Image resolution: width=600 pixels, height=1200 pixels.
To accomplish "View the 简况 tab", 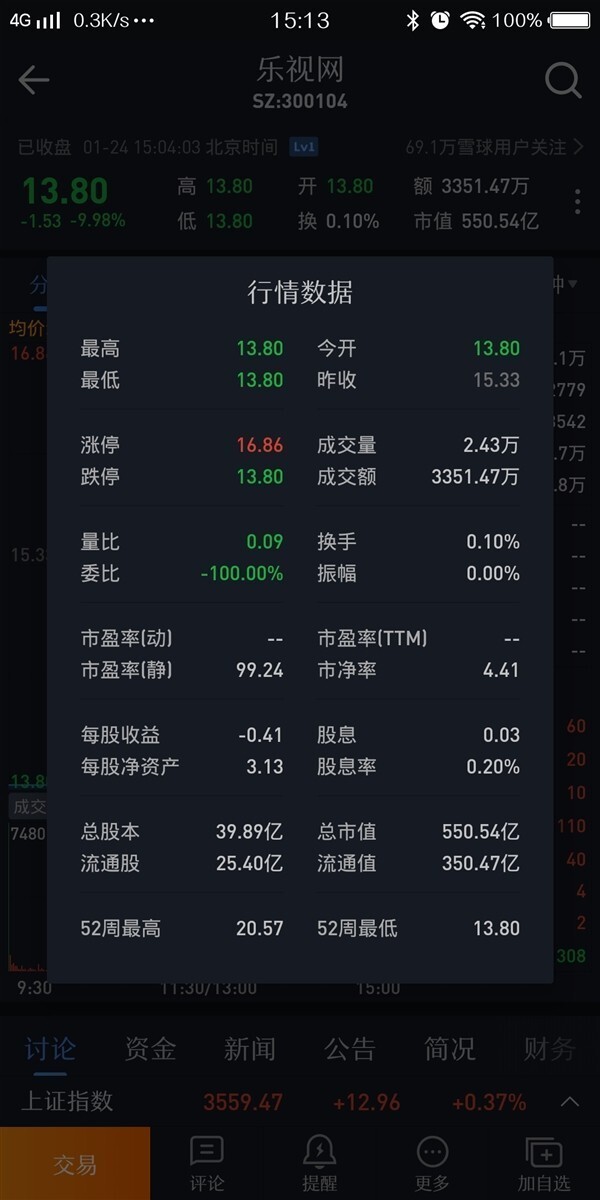I will tap(450, 1048).
